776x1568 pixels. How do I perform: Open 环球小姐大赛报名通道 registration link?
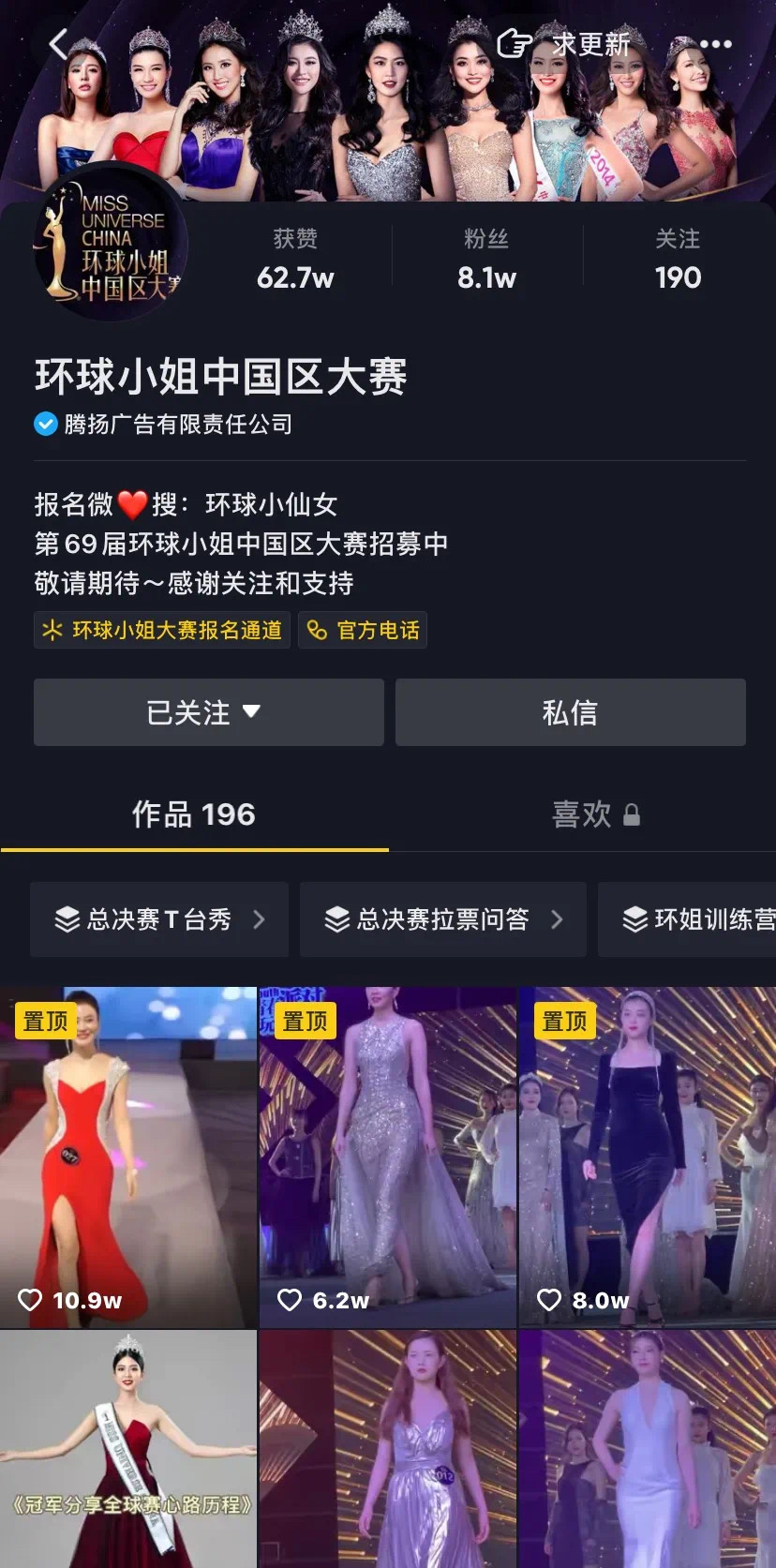163,630
